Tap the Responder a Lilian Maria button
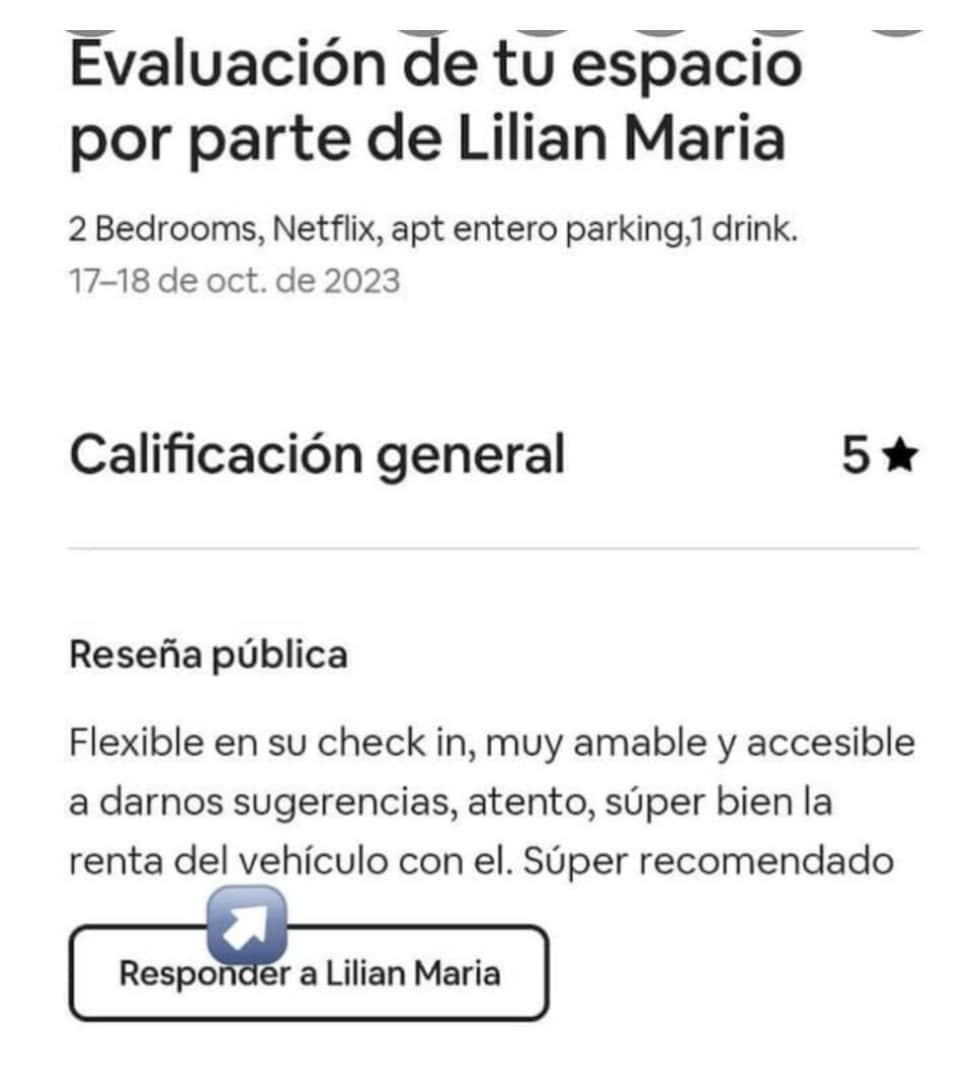Viewport: 954px width, 1074px height. 309,973
